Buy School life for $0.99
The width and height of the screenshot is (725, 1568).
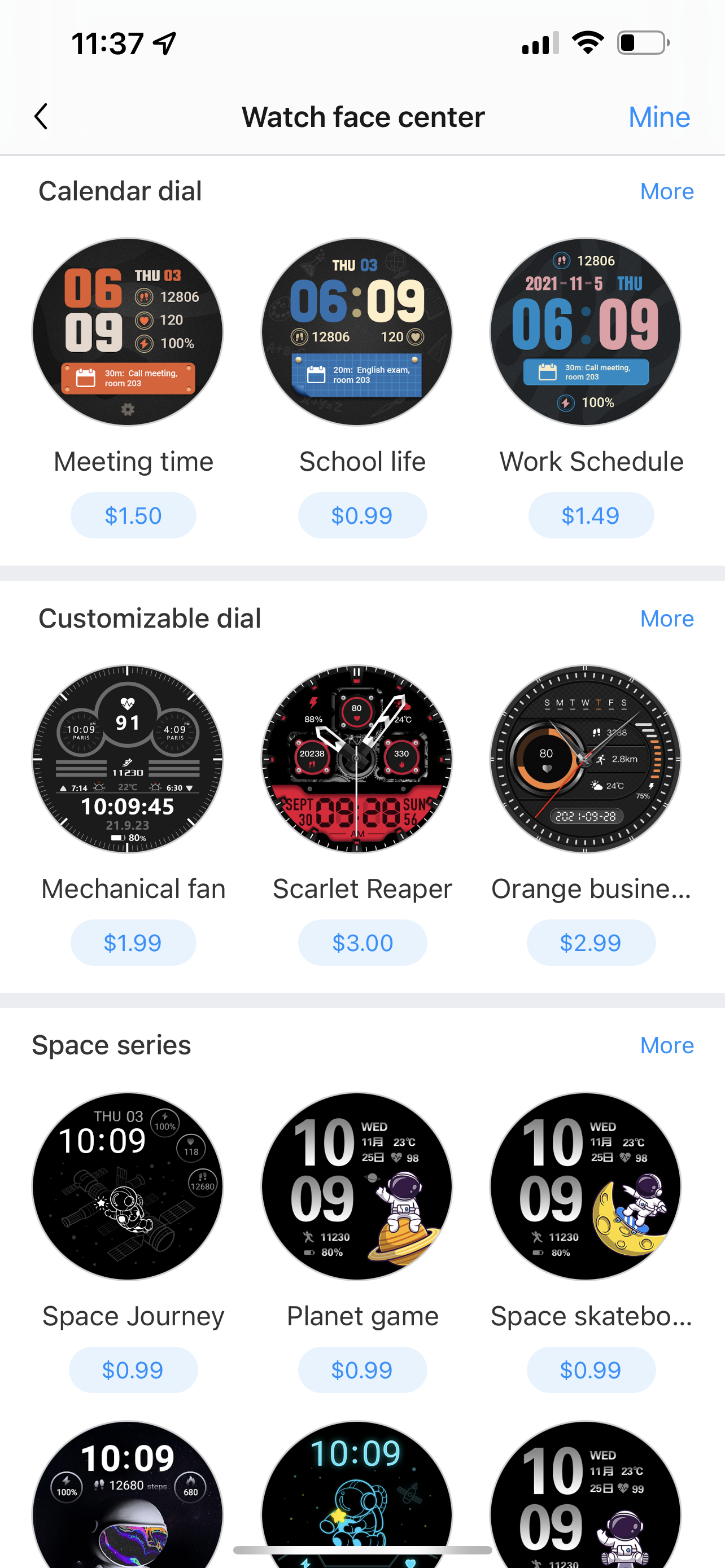pyautogui.click(x=362, y=515)
